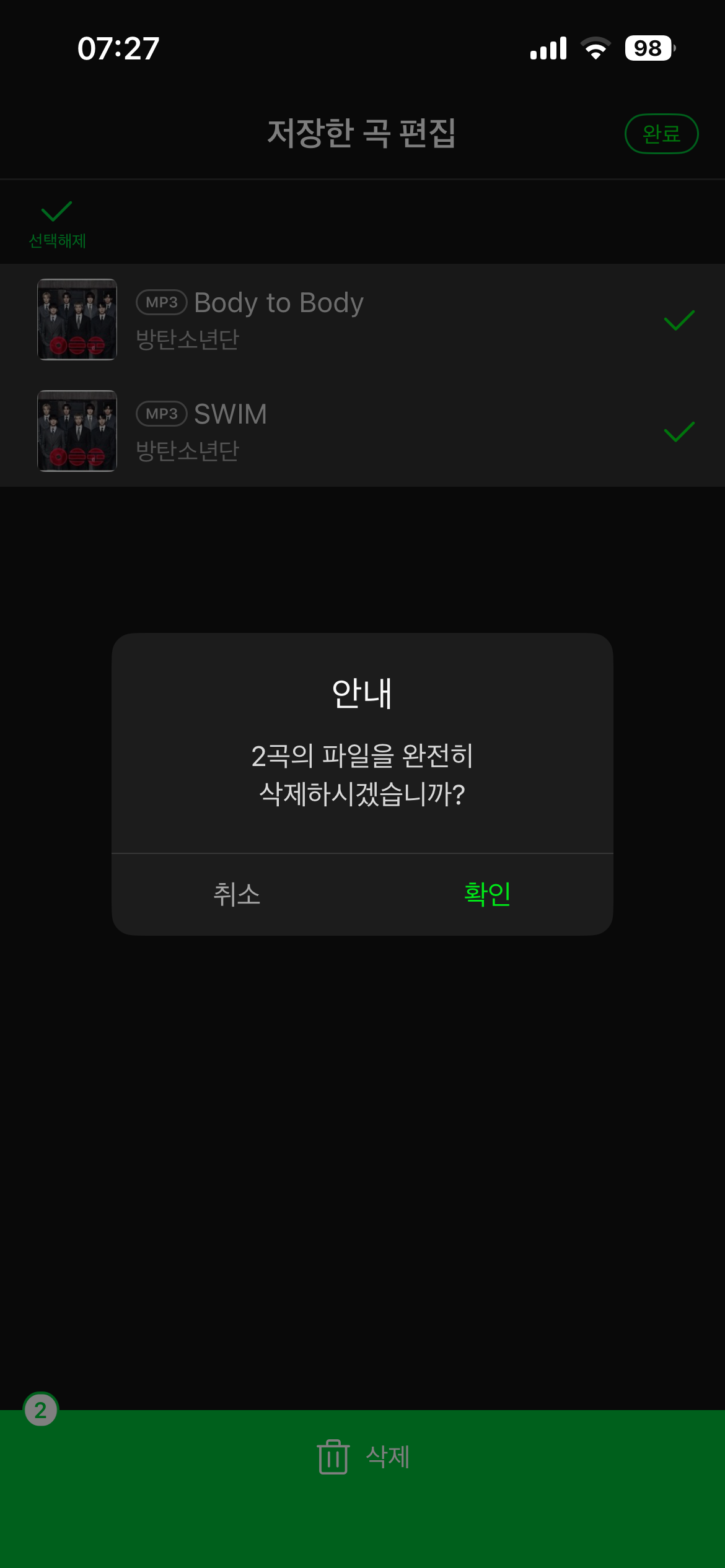
Task: Select the 저장한 곡 편집 screen title
Action: pyautogui.click(x=362, y=134)
